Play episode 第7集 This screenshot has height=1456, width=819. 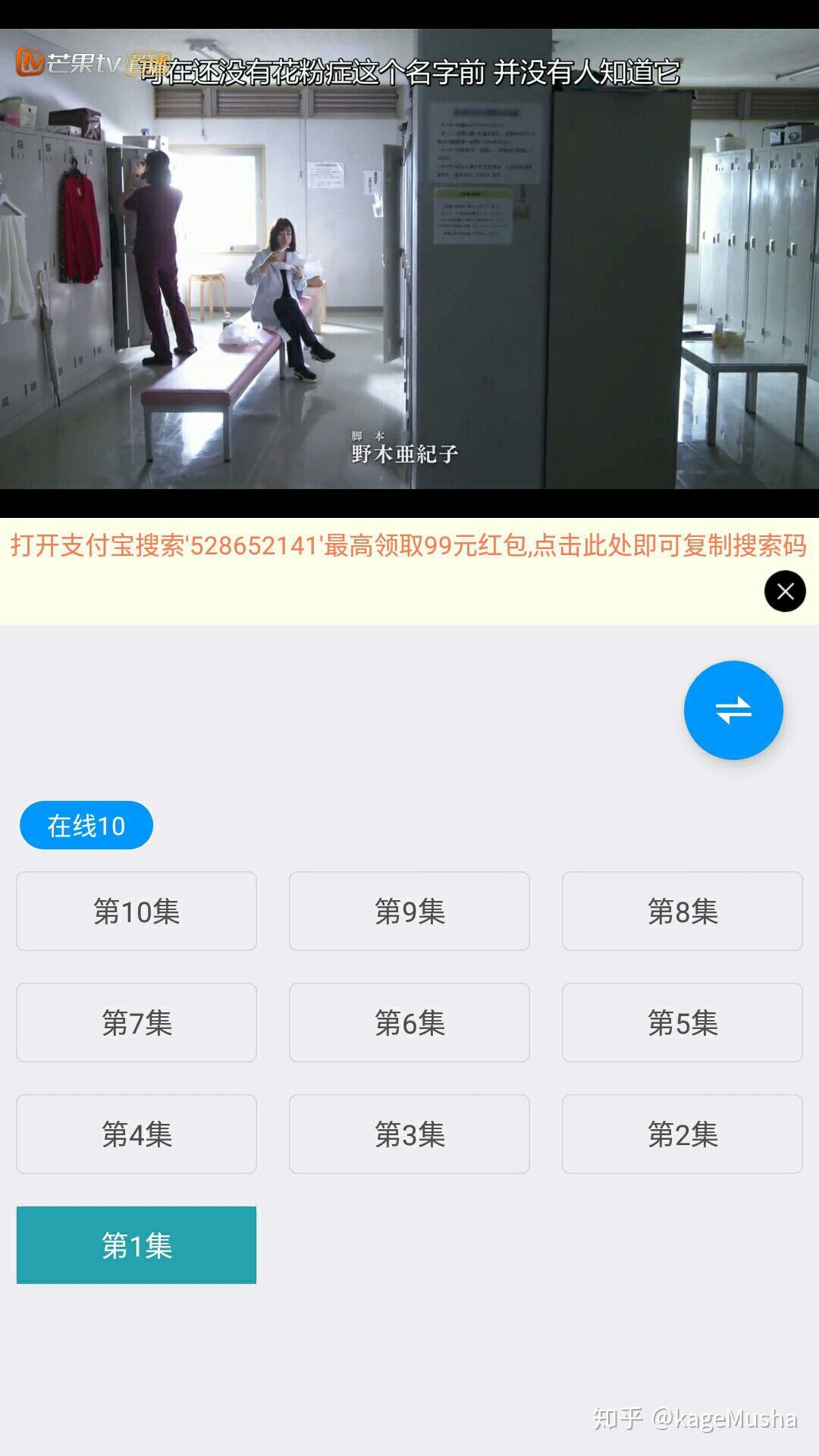(x=136, y=1022)
